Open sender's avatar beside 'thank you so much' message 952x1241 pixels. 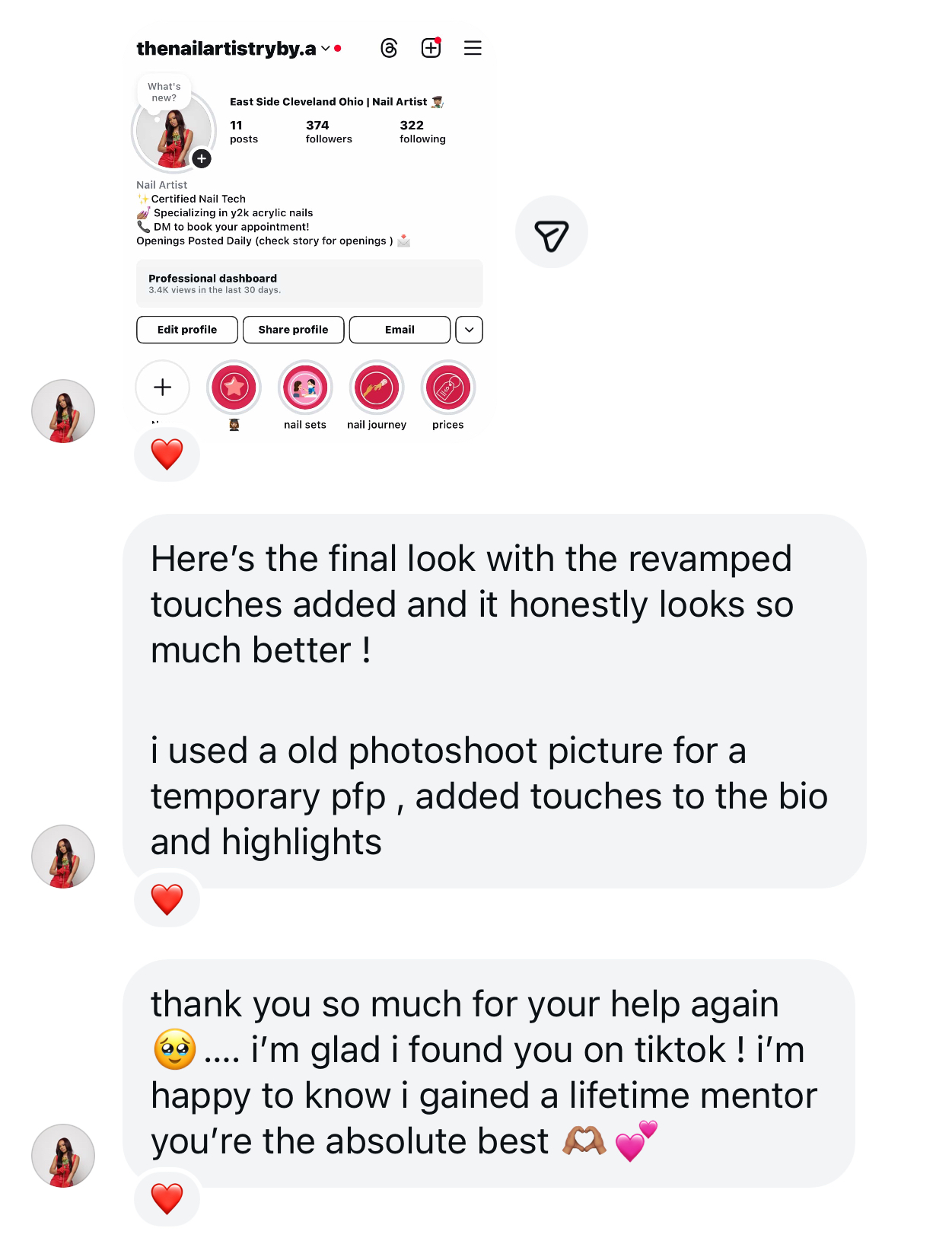(x=63, y=1156)
